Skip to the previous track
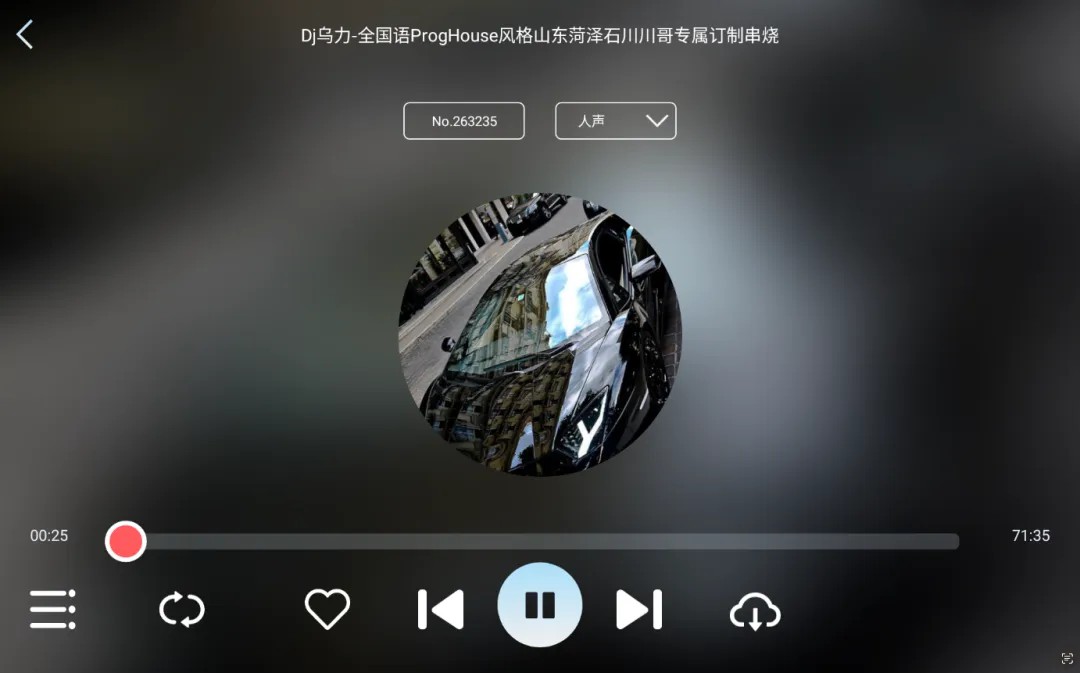1080x673 pixels. pyautogui.click(x=440, y=609)
